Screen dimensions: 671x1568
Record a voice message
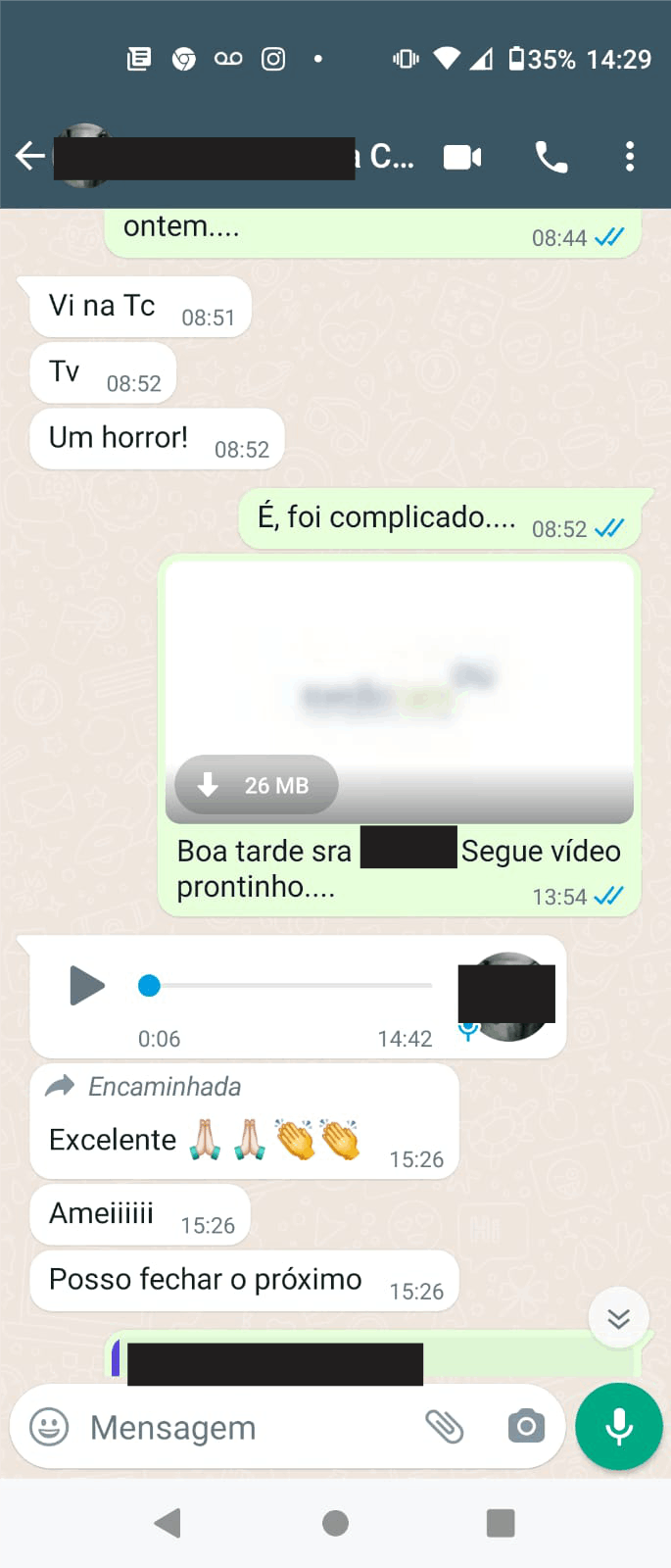pos(619,1427)
